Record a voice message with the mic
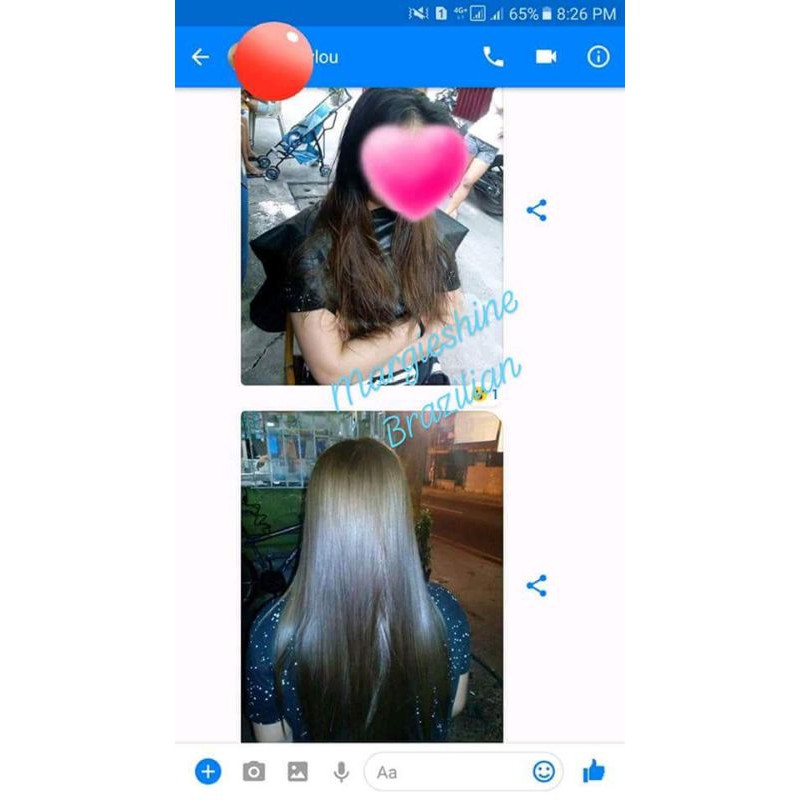Image resolution: width=800 pixels, height=800 pixels. [341, 772]
